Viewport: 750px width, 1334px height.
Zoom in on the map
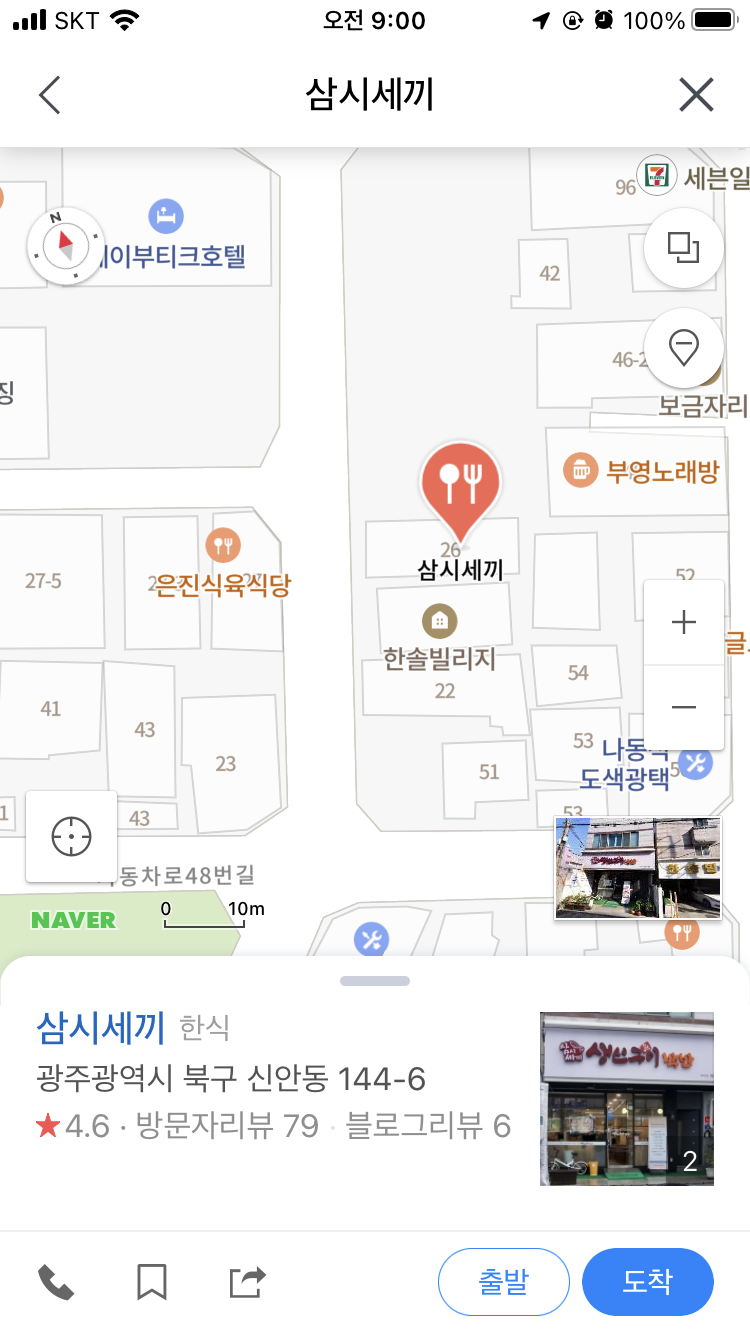tap(684, 623)
